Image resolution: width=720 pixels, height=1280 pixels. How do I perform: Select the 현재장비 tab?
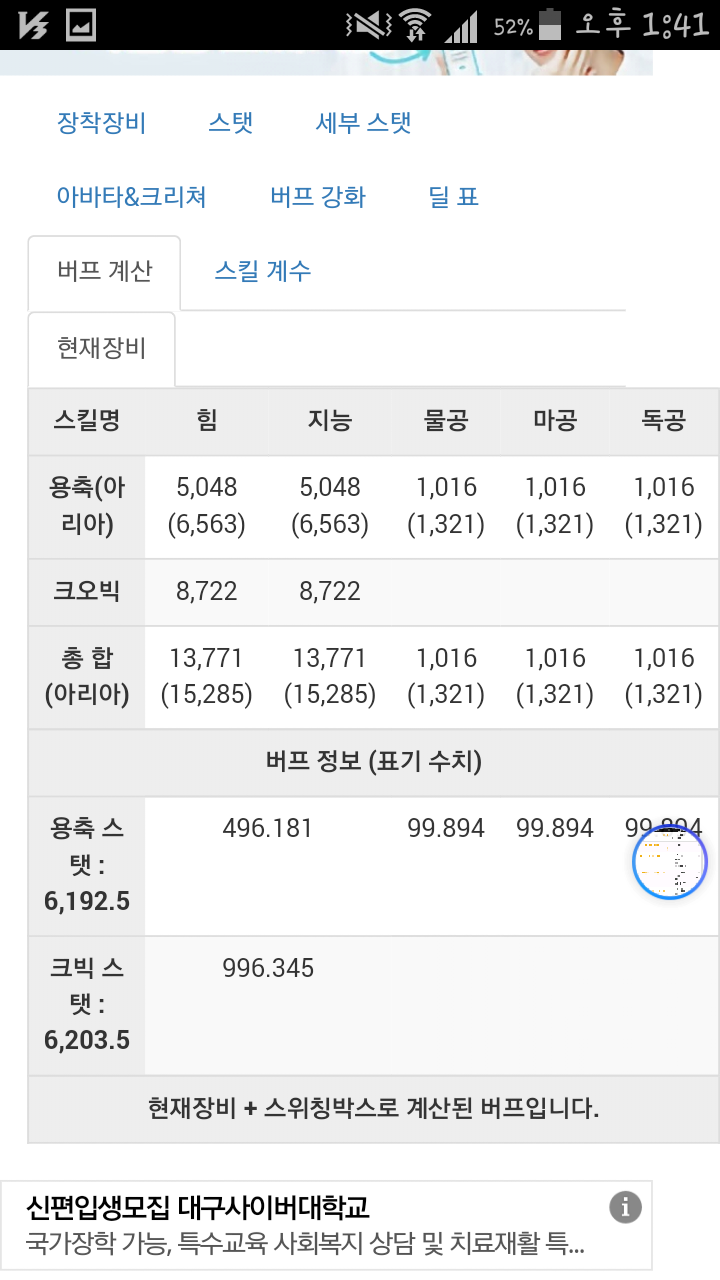(102, 349)
